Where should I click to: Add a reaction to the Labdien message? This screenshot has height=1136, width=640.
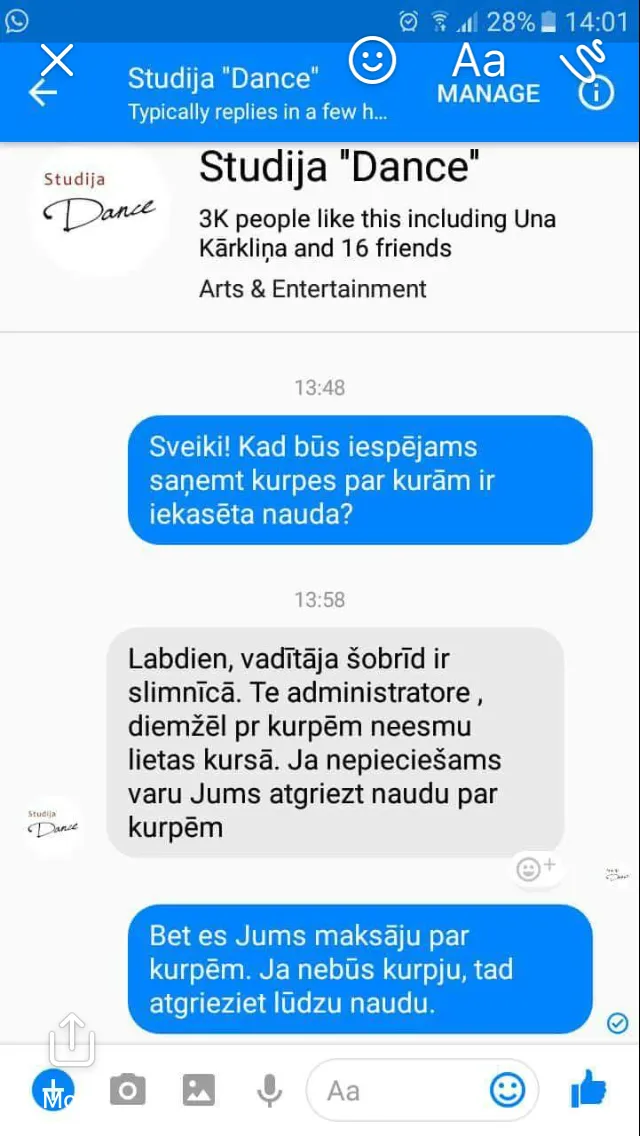[x=536, y=868]
